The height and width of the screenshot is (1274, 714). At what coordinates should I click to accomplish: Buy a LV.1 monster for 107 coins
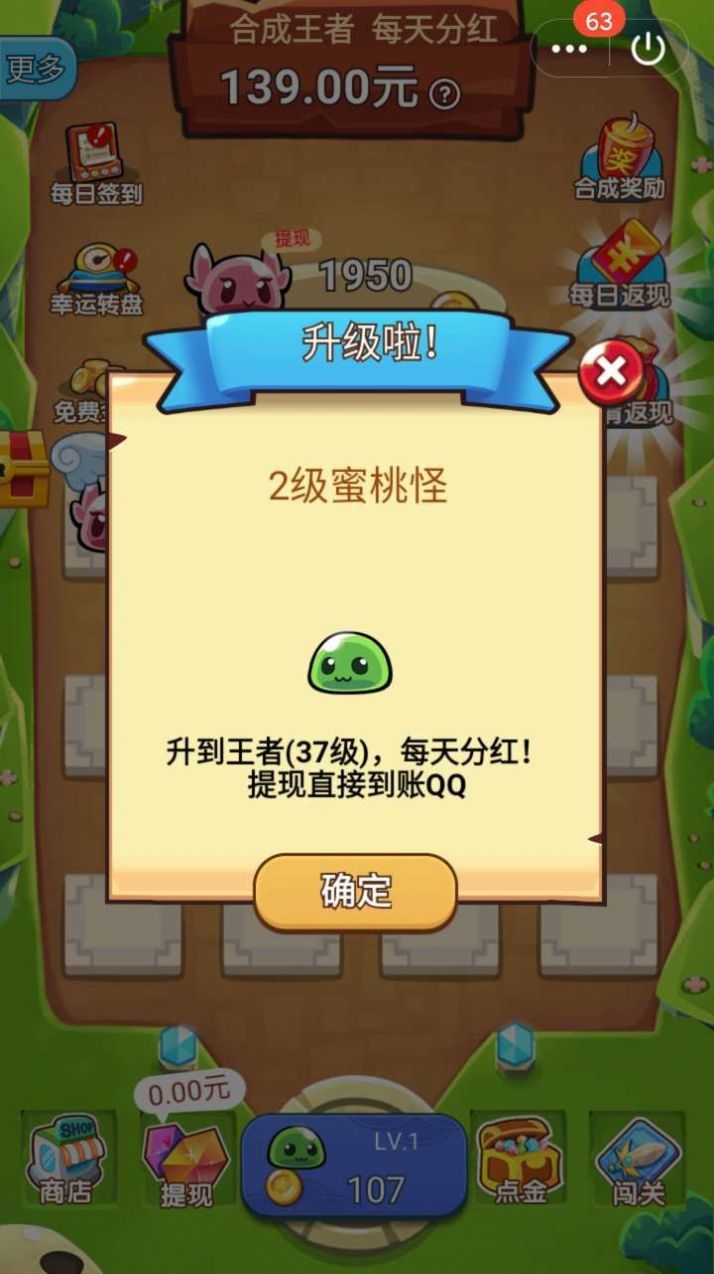pos(354,1166)
